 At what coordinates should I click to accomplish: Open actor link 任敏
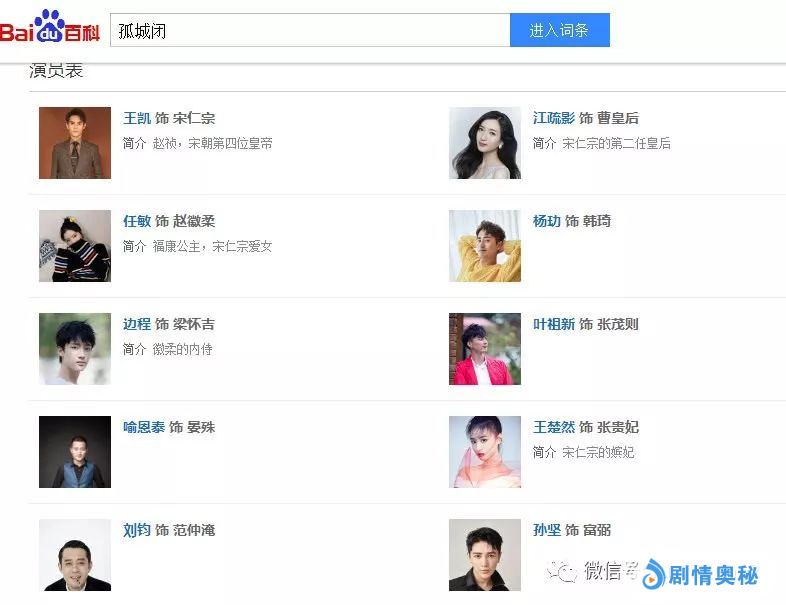point(137,221)
